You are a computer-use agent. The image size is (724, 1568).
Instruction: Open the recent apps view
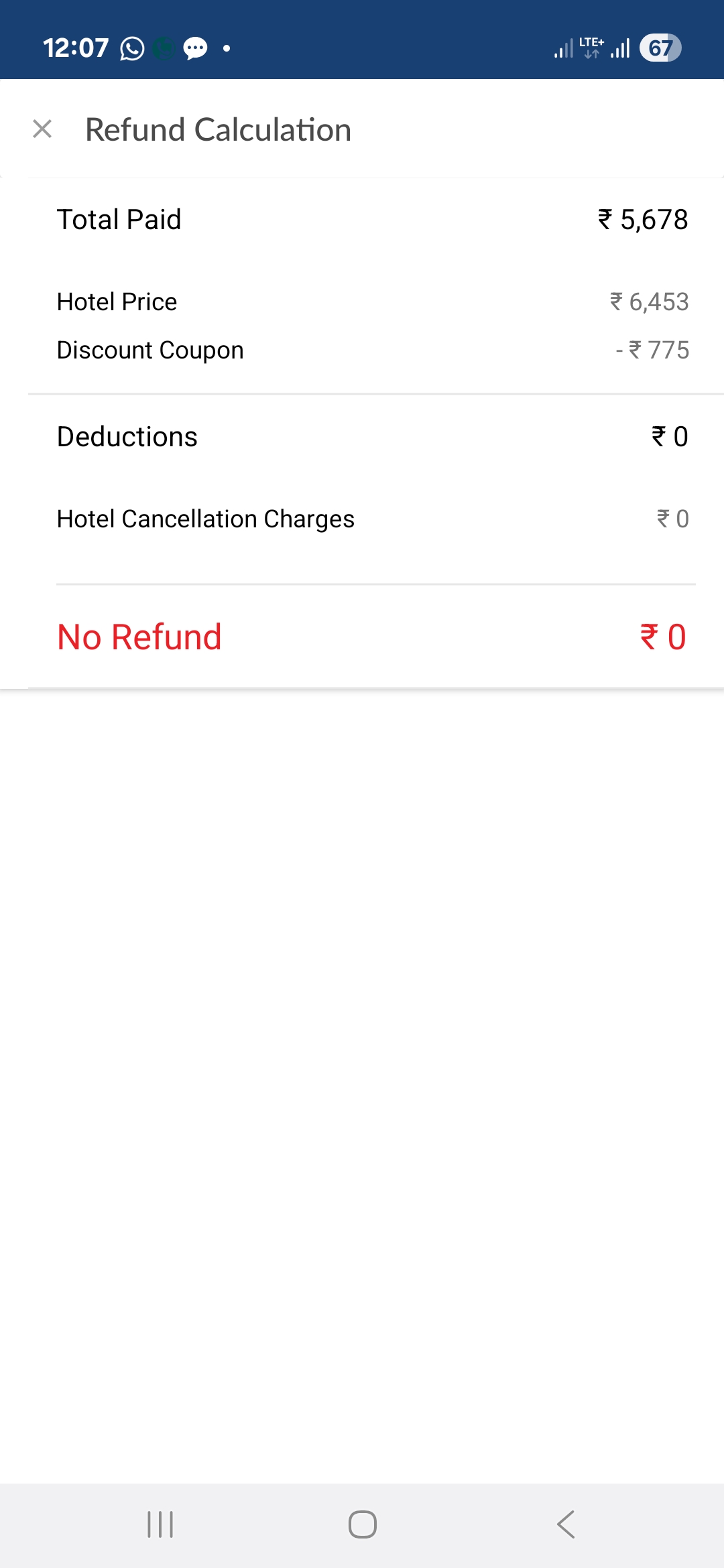(x=160, y=1524)
